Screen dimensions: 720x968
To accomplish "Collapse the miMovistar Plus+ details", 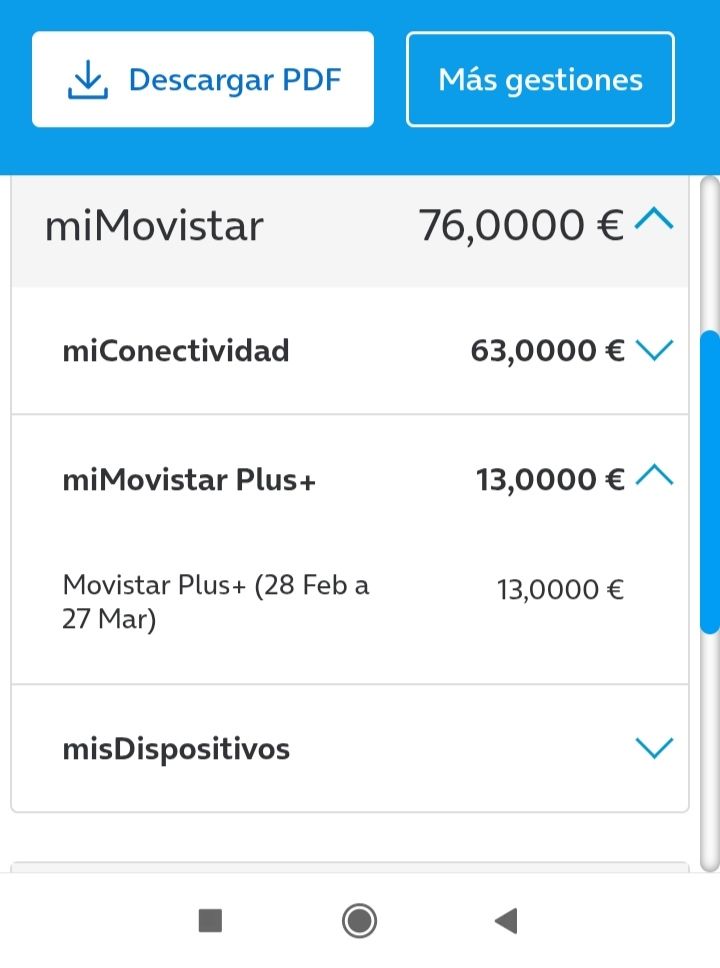I will pos(654,477).
